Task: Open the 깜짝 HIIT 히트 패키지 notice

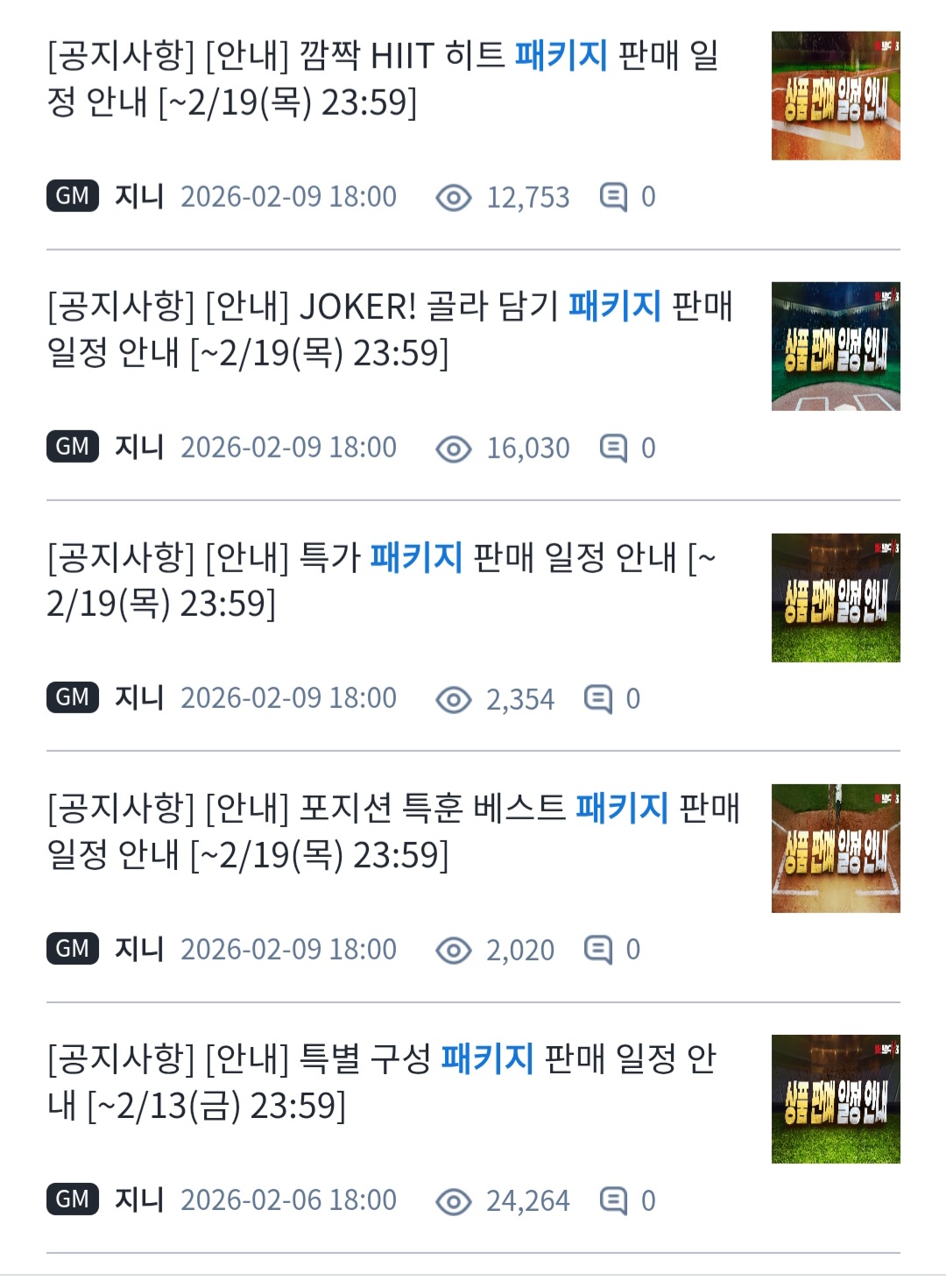Action: coord(382,79)
